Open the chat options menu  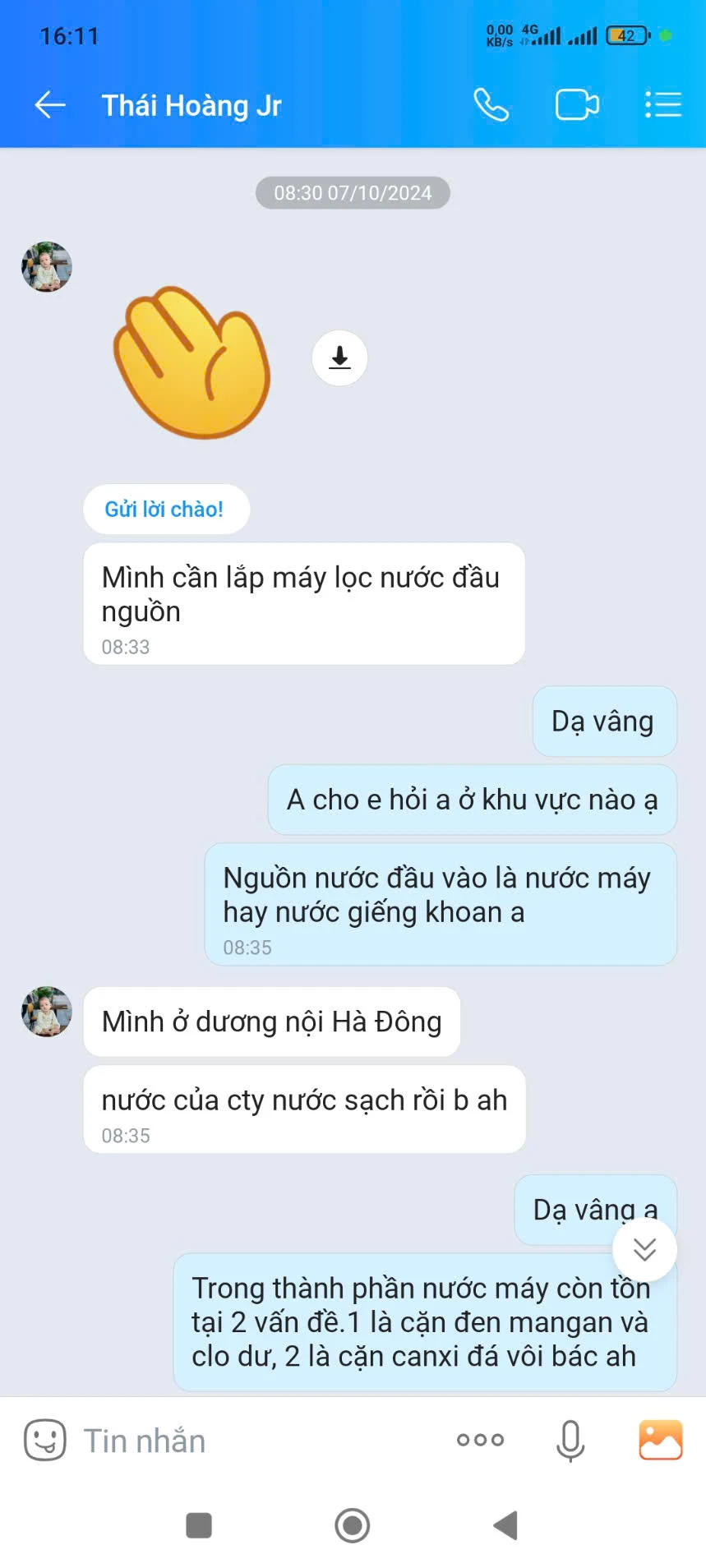pos(662,105)
